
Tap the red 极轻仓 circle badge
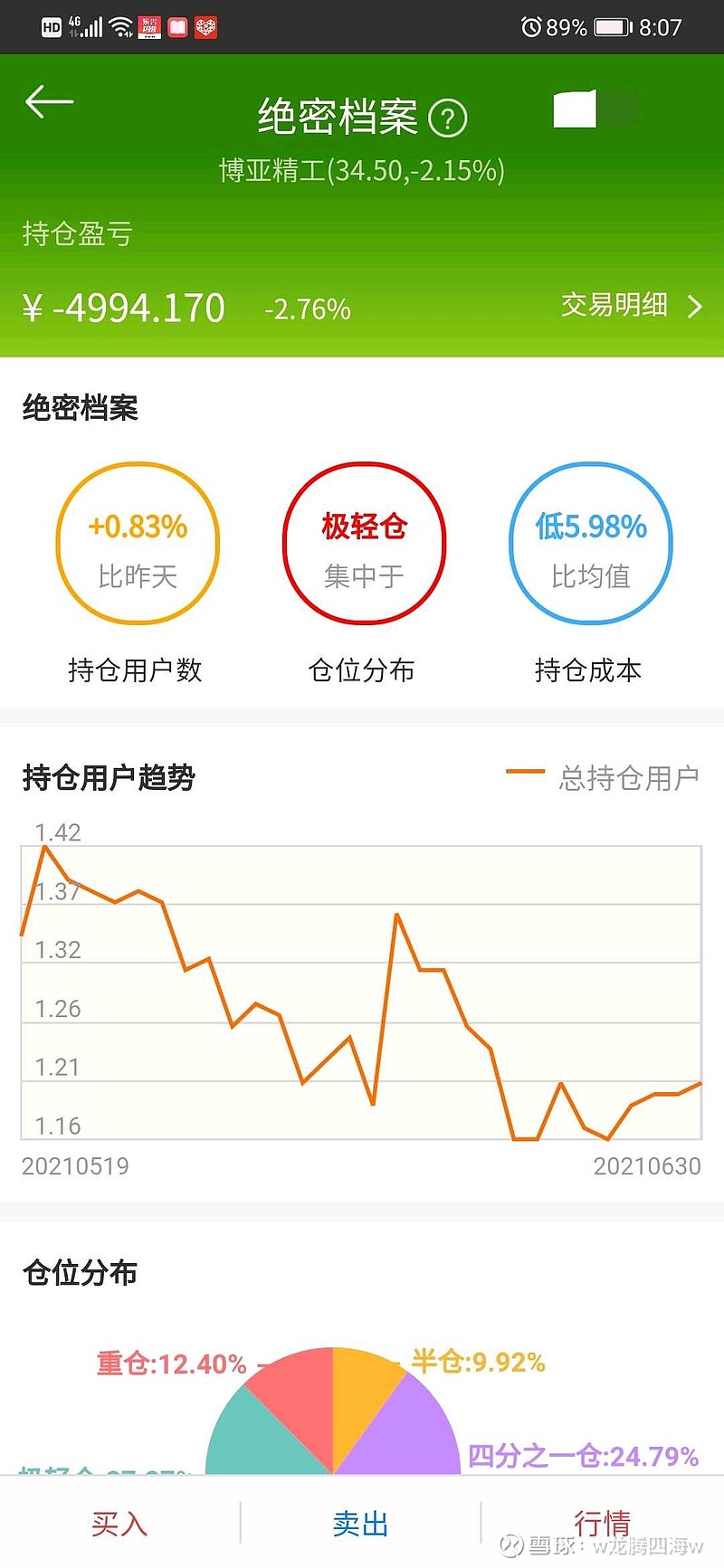pos(363,543)
